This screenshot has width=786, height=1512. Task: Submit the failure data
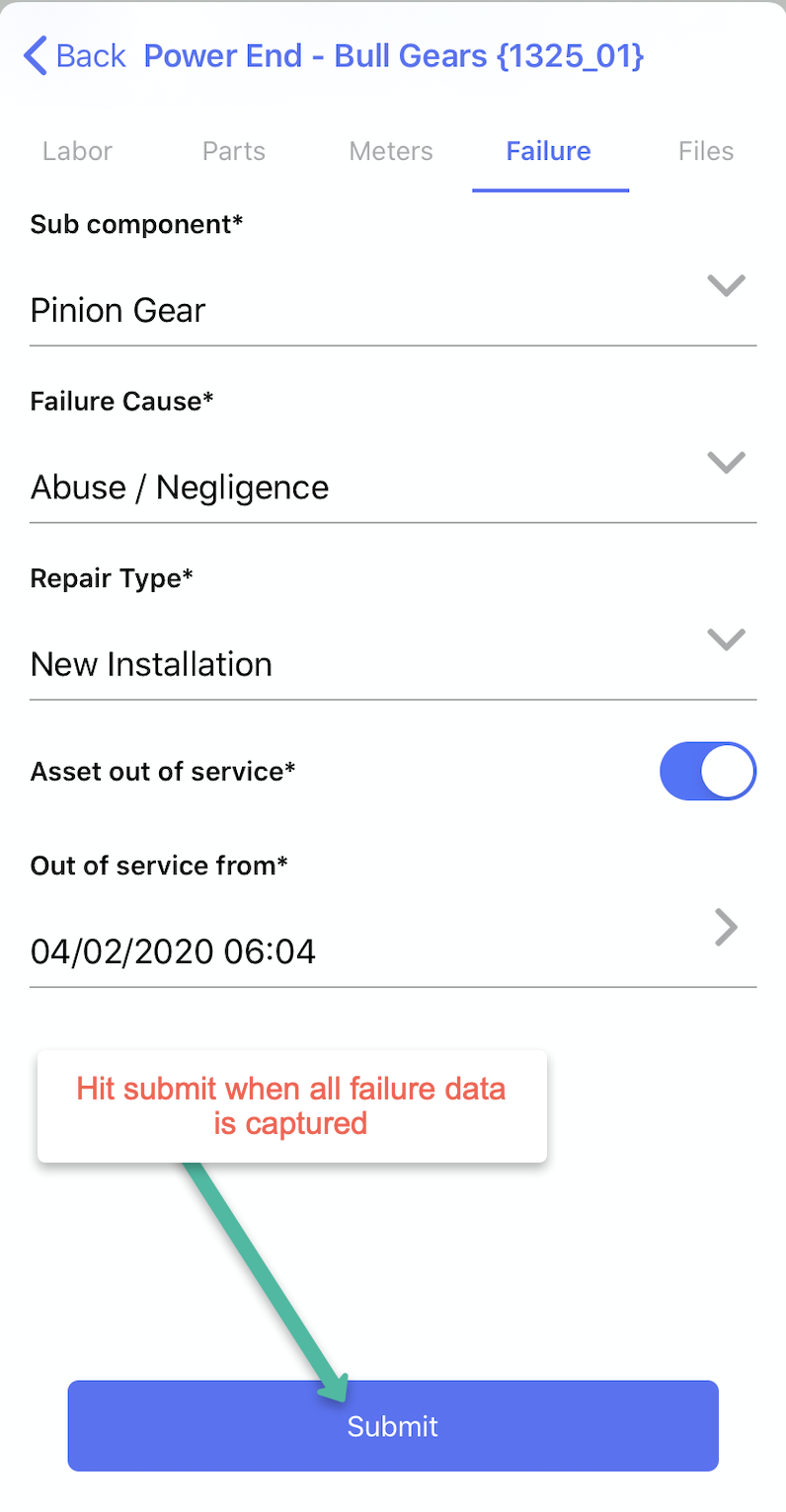coord(393,1425)
